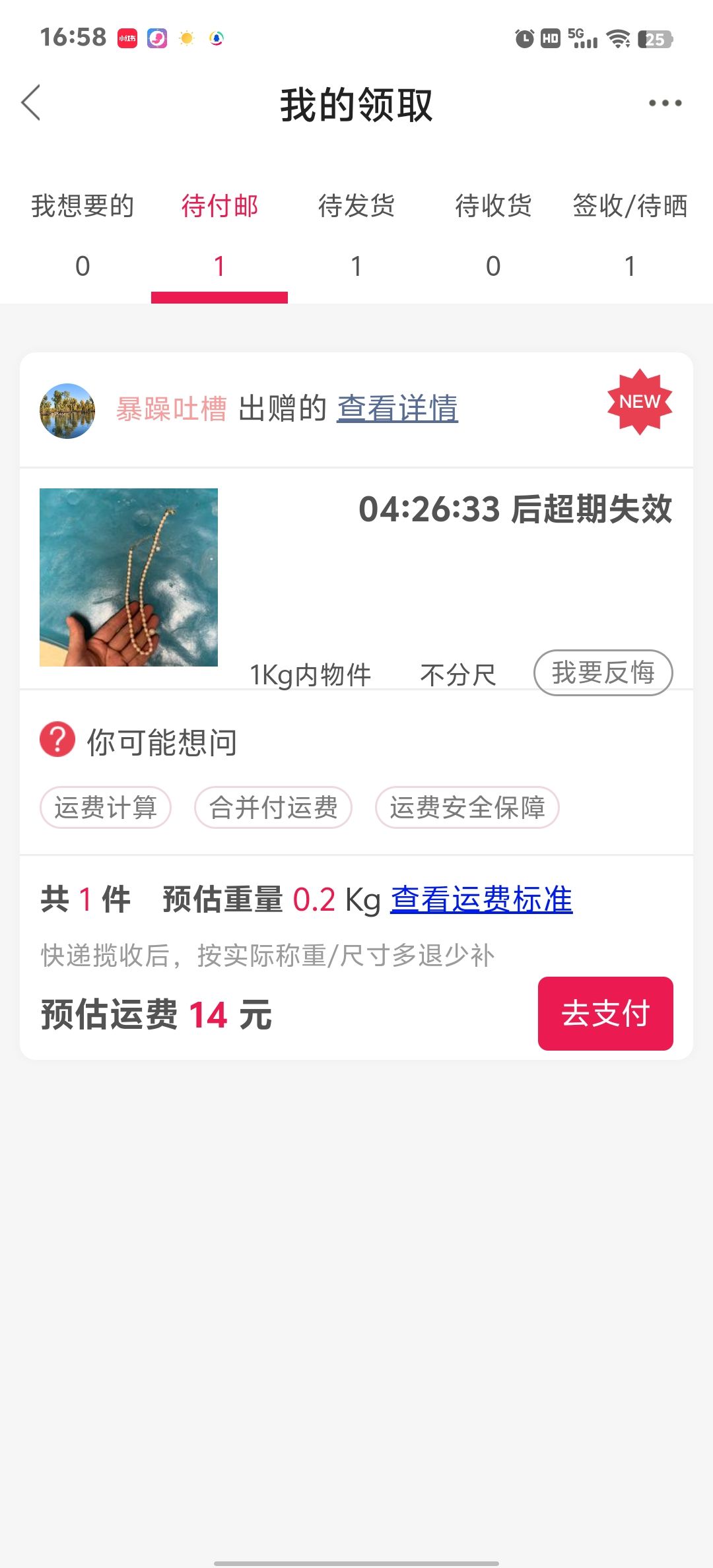
Task: Select the 合并付运费 question chip
Action: tap(273, 807)
